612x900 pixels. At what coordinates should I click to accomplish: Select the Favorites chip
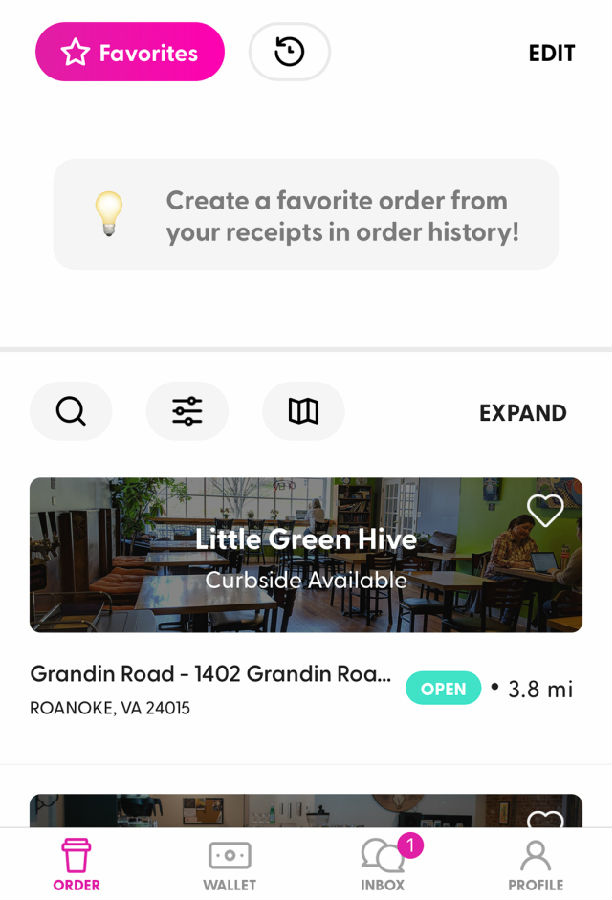click(x=130, y=52)
